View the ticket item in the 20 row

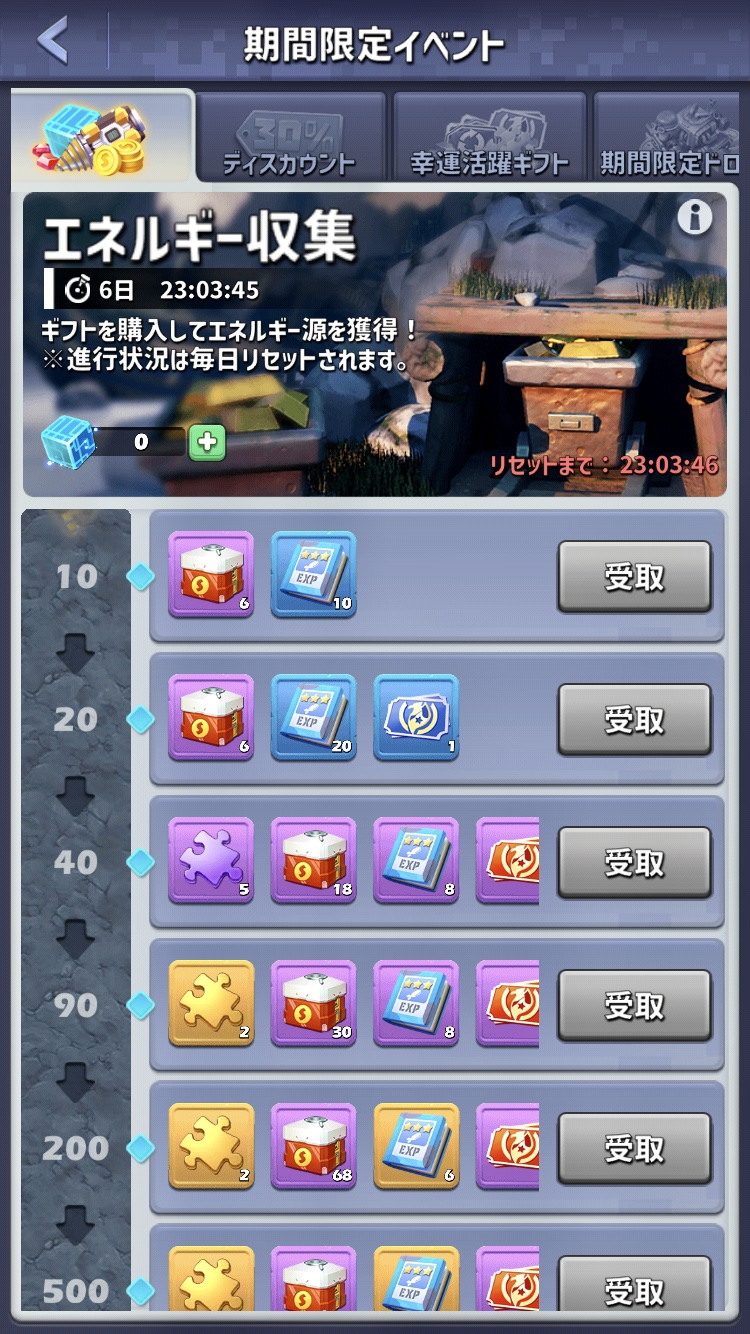pos(416,717)
